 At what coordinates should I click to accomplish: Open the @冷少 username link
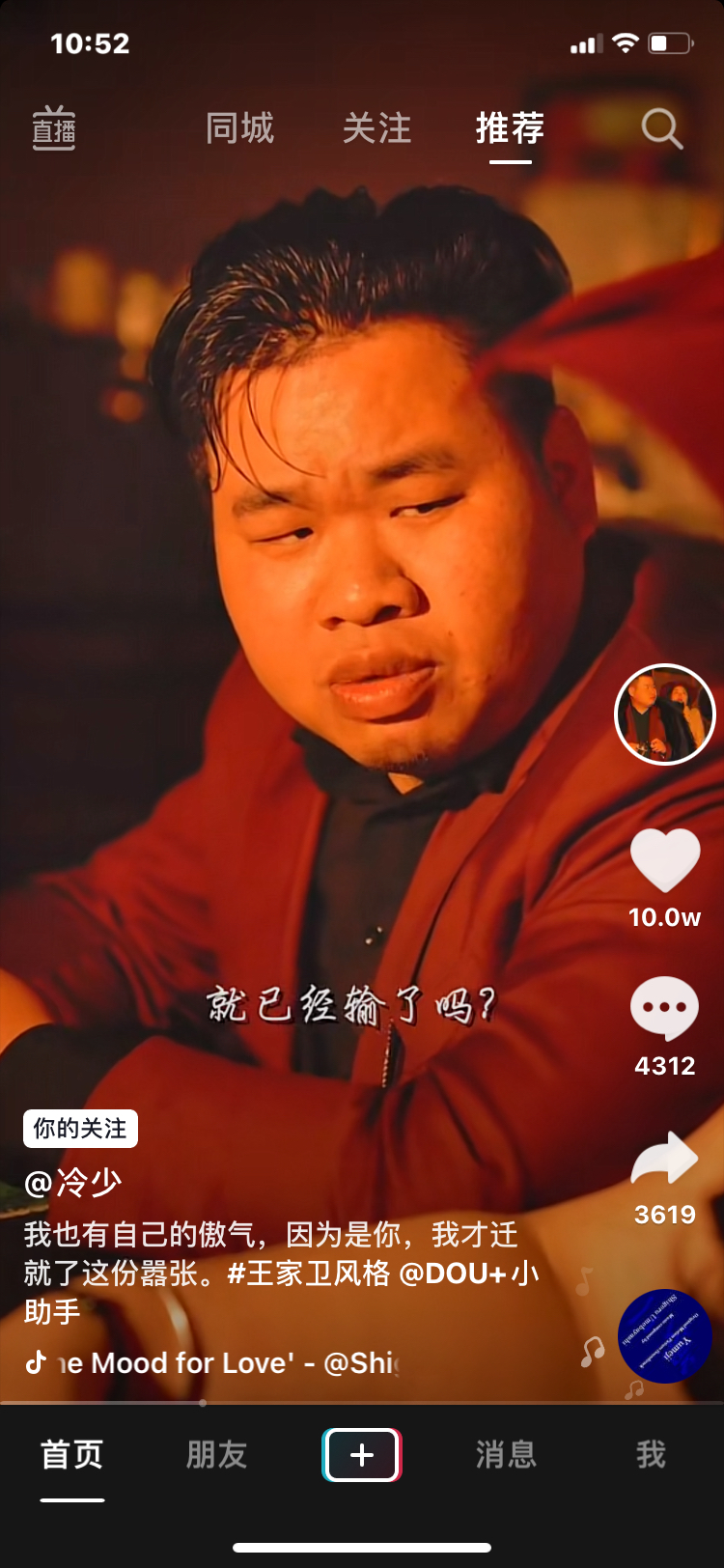tap(73, 1182)
